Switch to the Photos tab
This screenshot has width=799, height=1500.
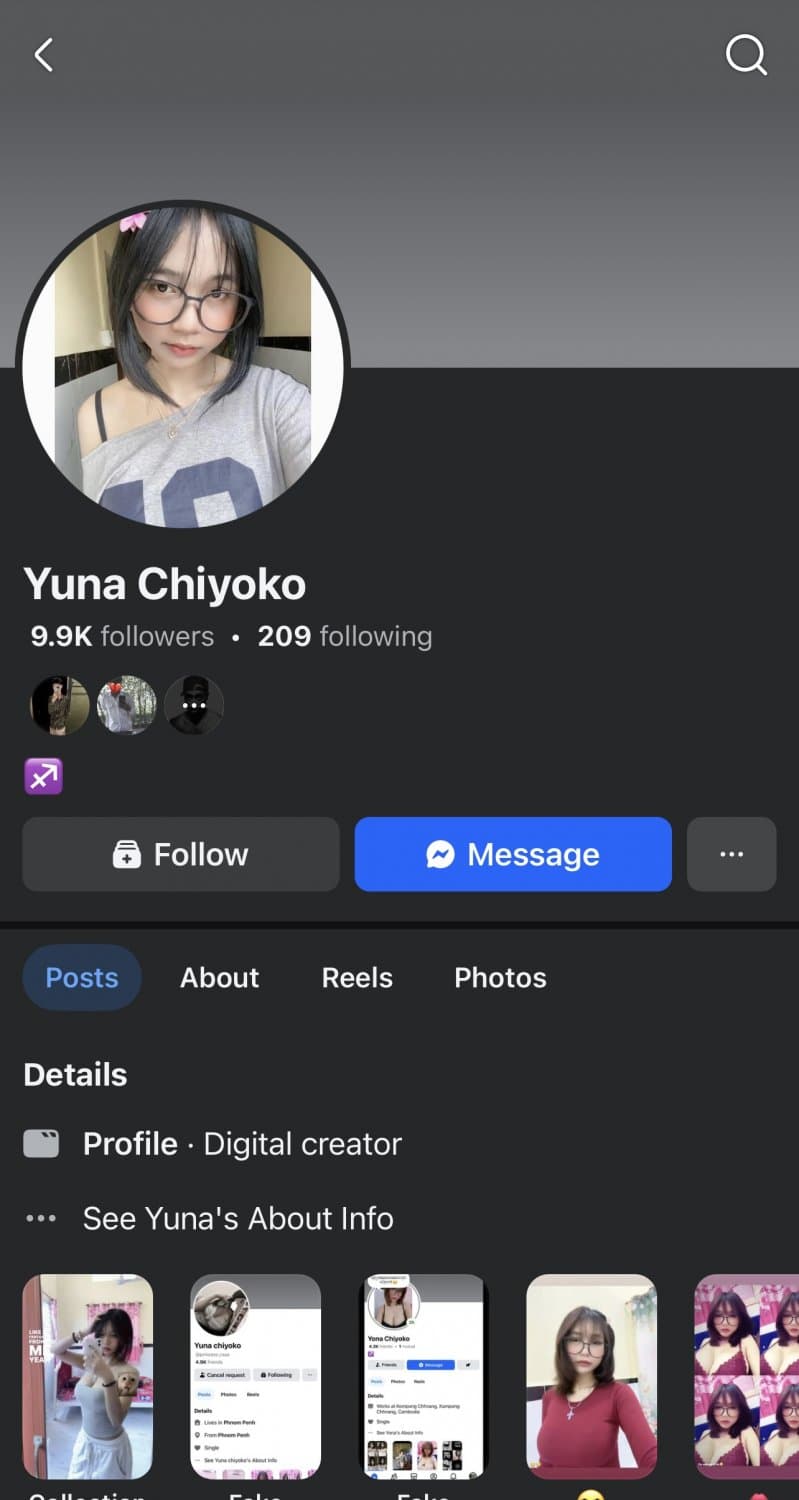tap(500, 978)
